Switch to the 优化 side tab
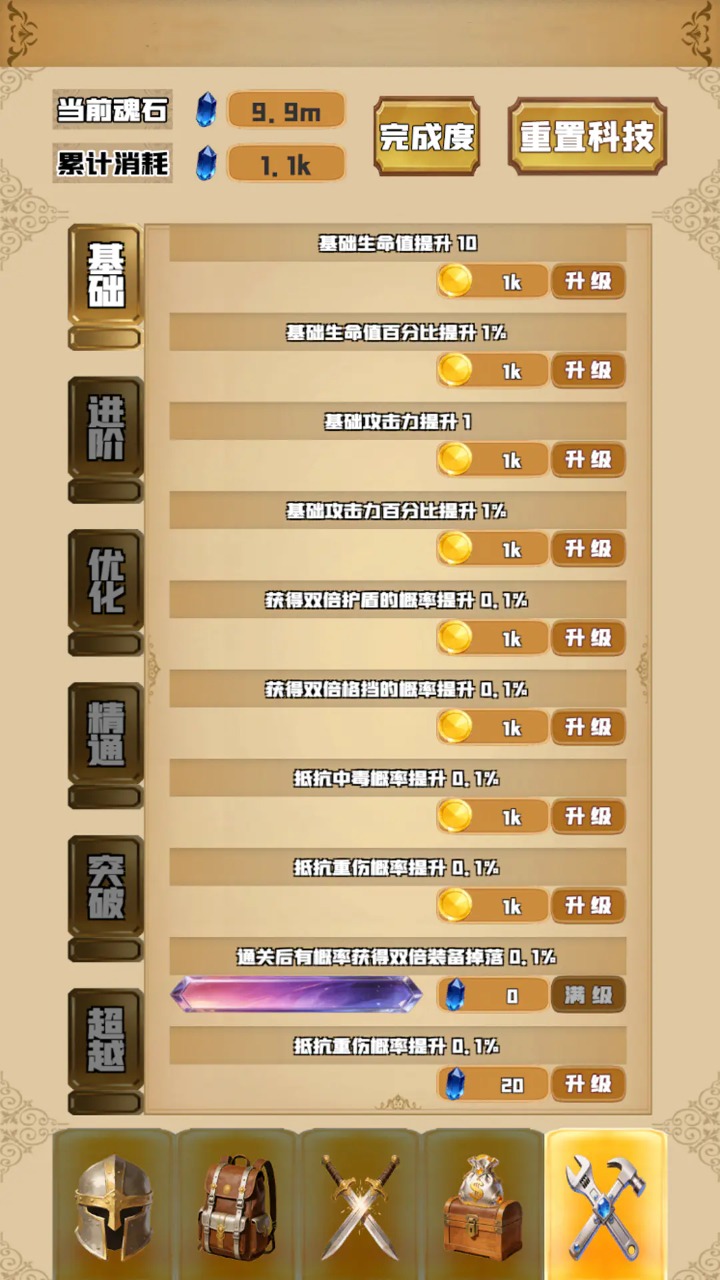This screenshot has width=720, height=1280. [105, 581]
